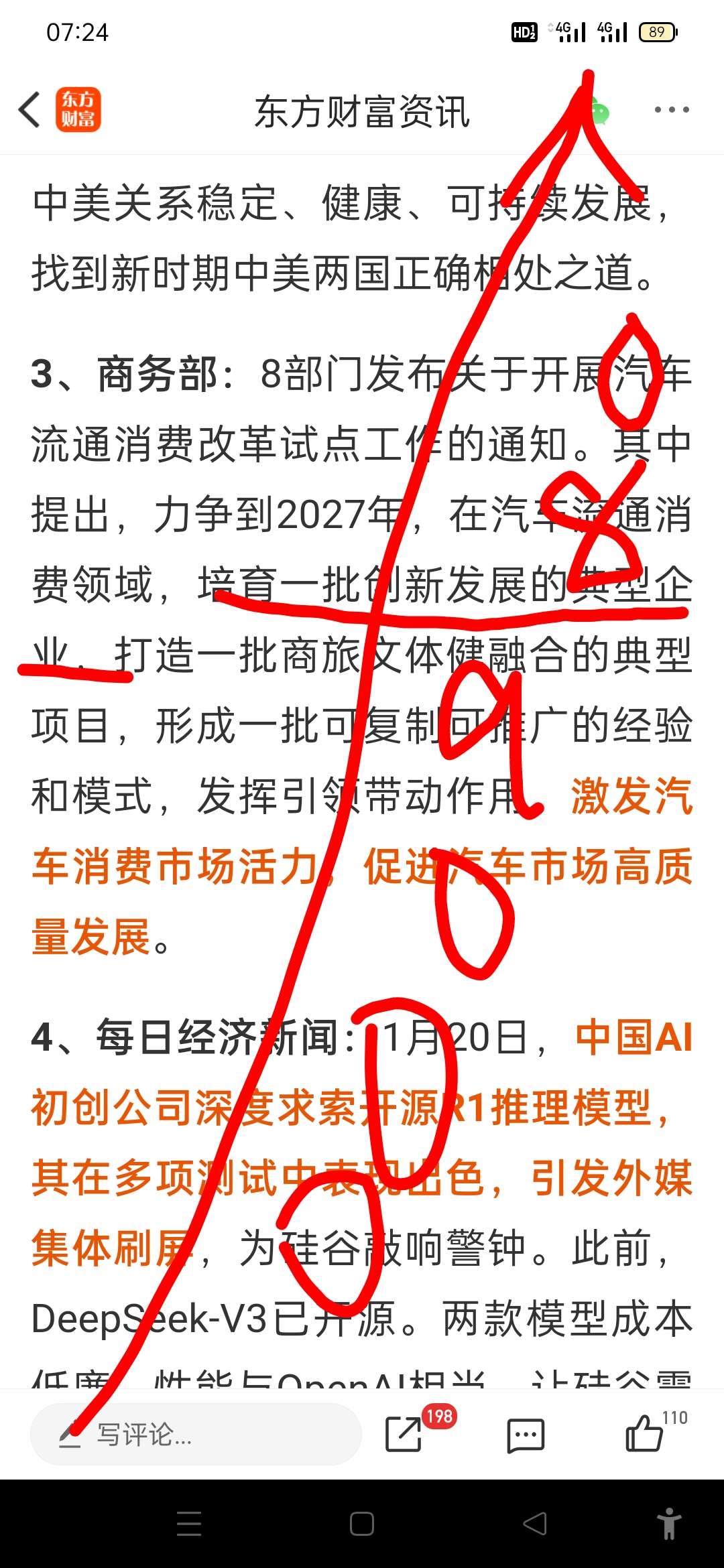Like this article with thumbs up

pos(644,1433)
